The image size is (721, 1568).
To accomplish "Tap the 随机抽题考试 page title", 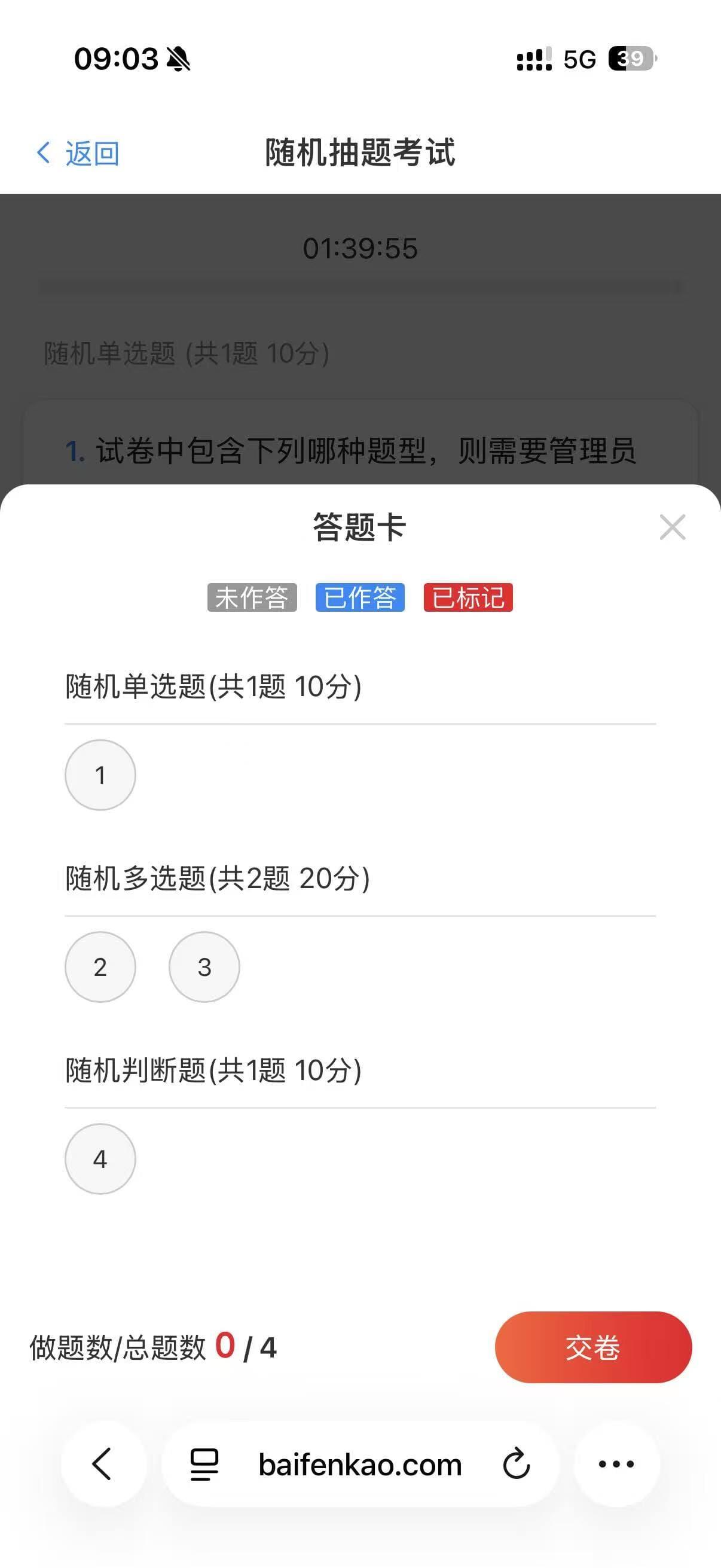I will tap(360, 153).
